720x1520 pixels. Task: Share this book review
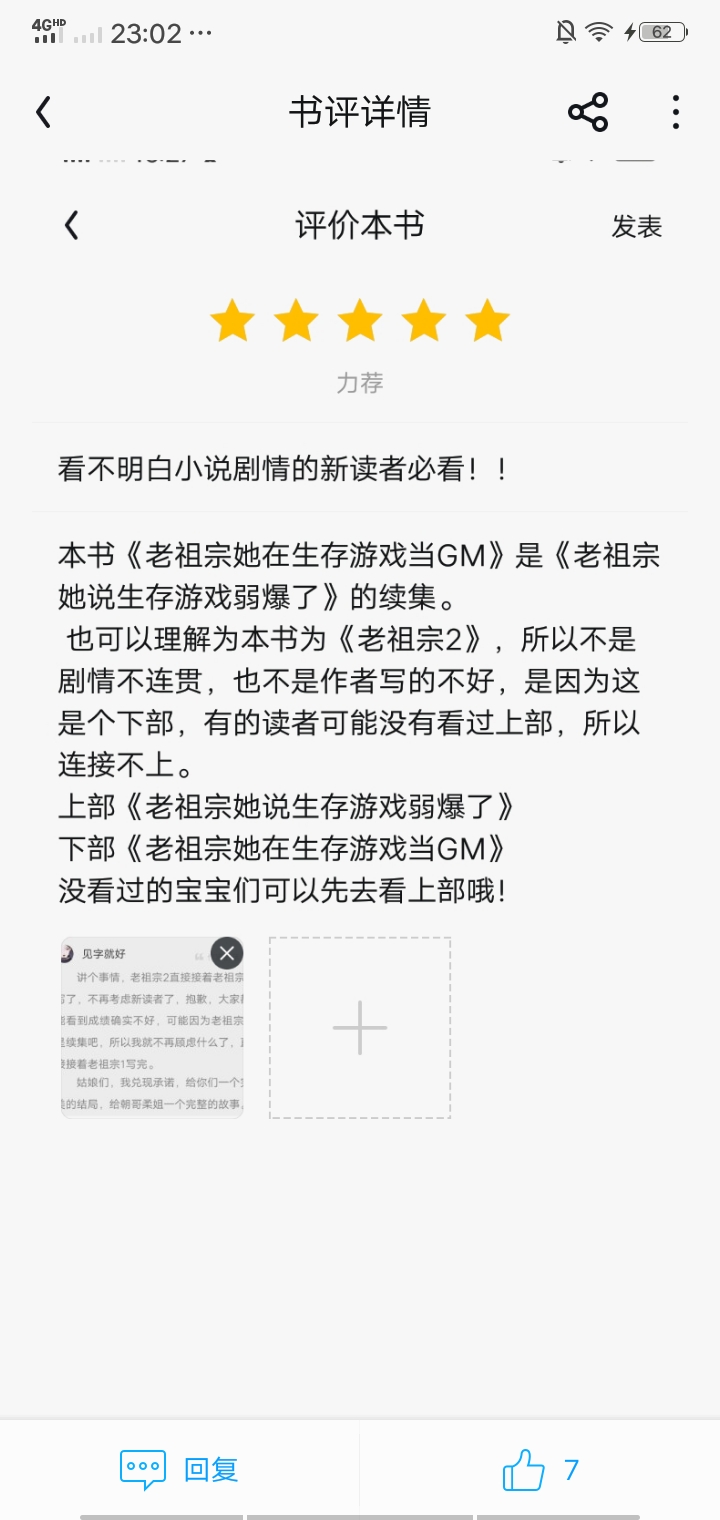[x=588, y=112]
